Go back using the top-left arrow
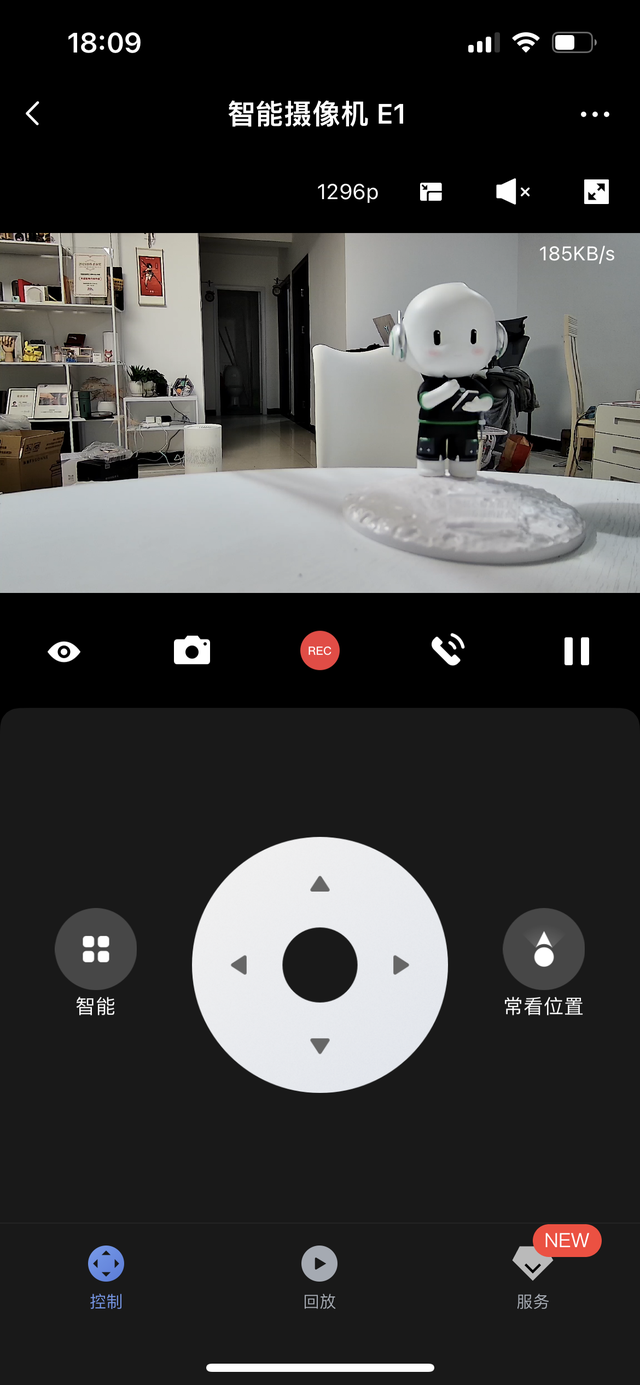This screenshot has height=1385, width=640. (33, 114)
